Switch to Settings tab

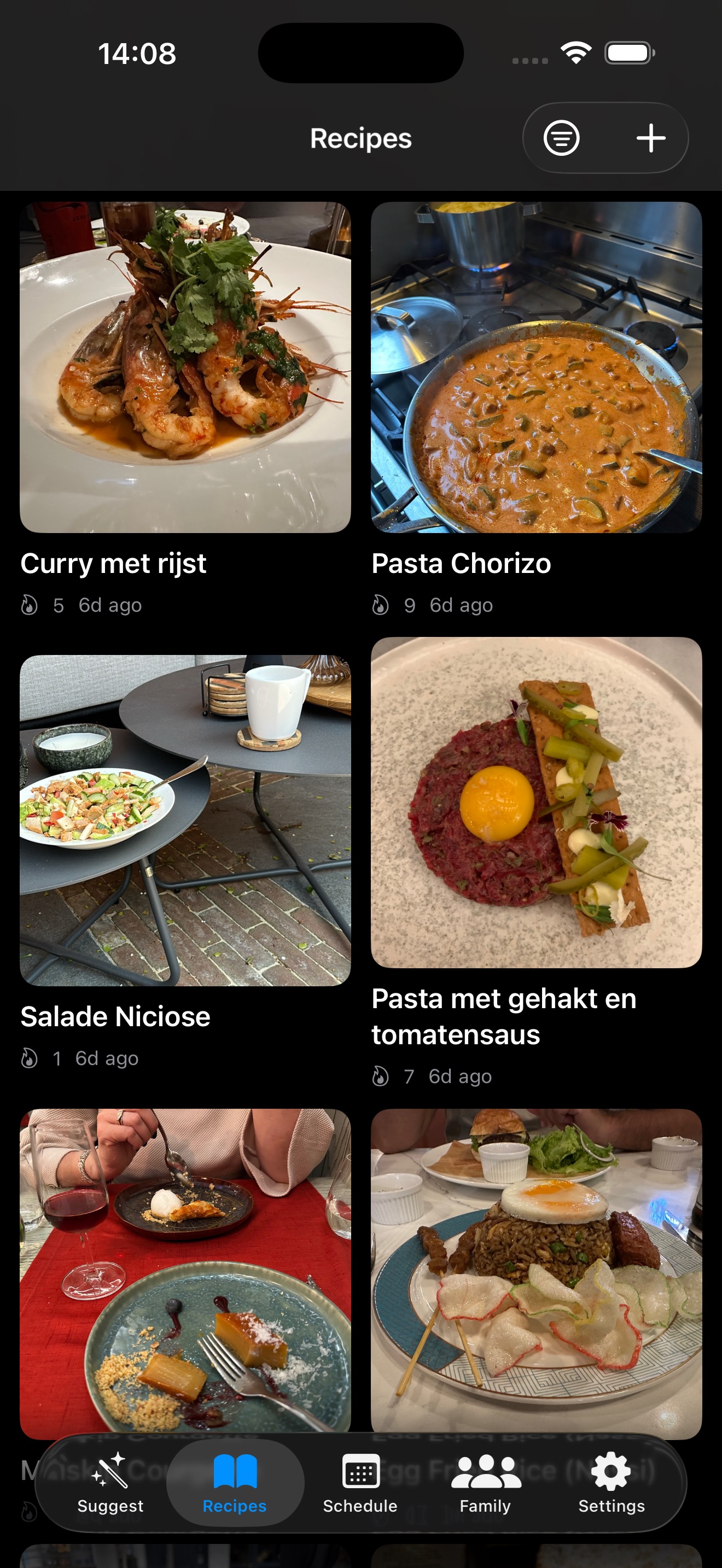tap(611, 1483)
